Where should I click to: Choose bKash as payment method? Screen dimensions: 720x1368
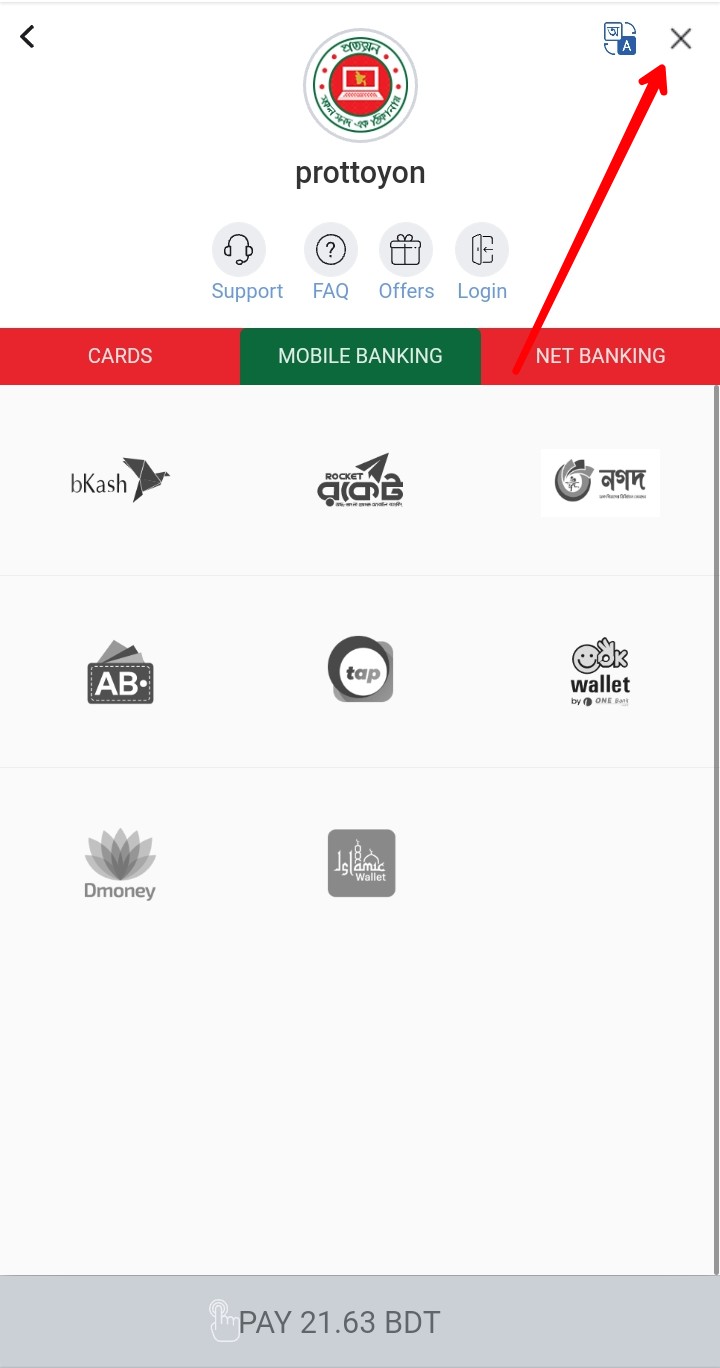click(x=120, y=482)
